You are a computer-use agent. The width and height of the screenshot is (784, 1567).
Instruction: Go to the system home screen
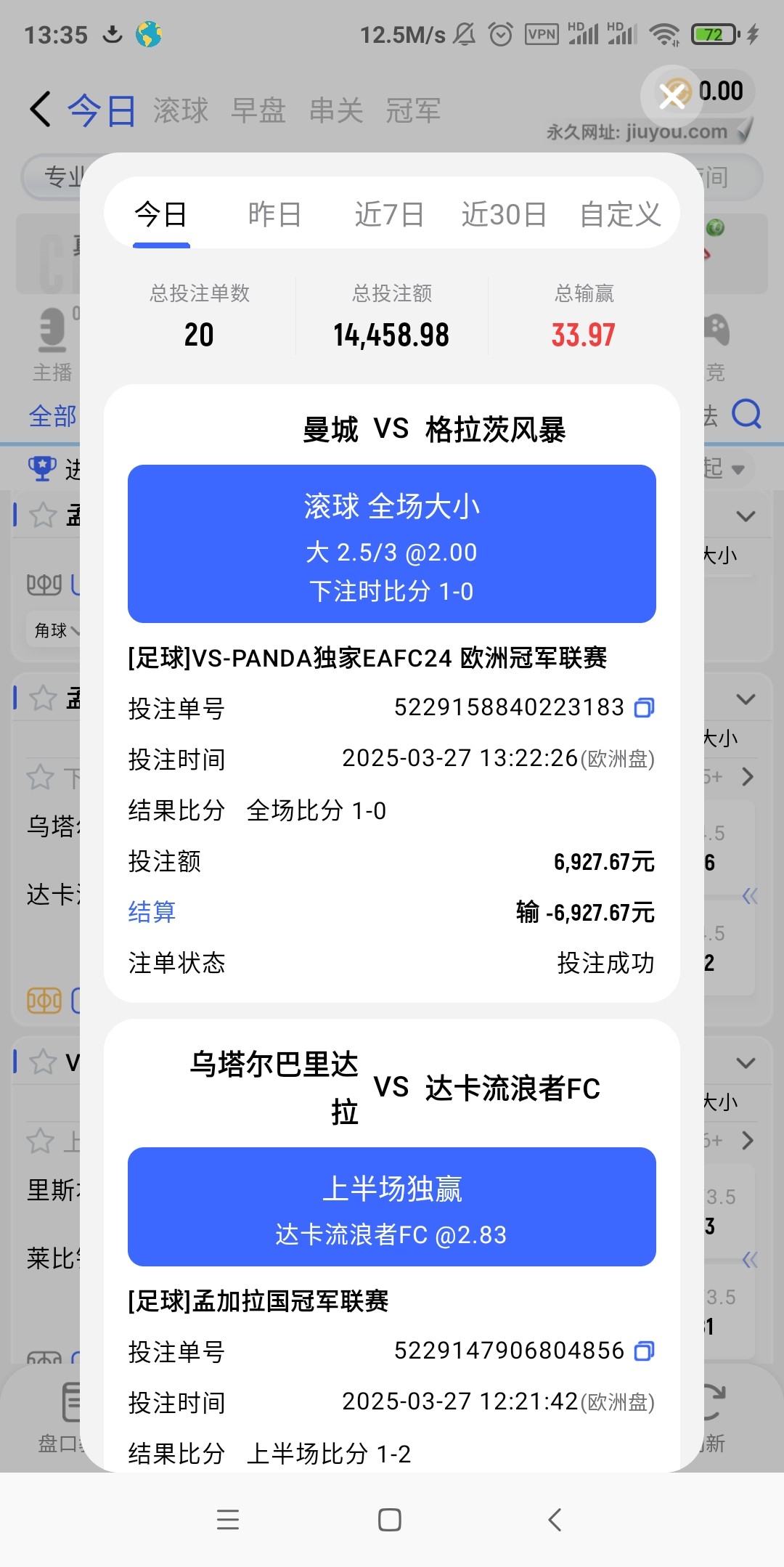pyautogui.click(x=390, y=1520)
